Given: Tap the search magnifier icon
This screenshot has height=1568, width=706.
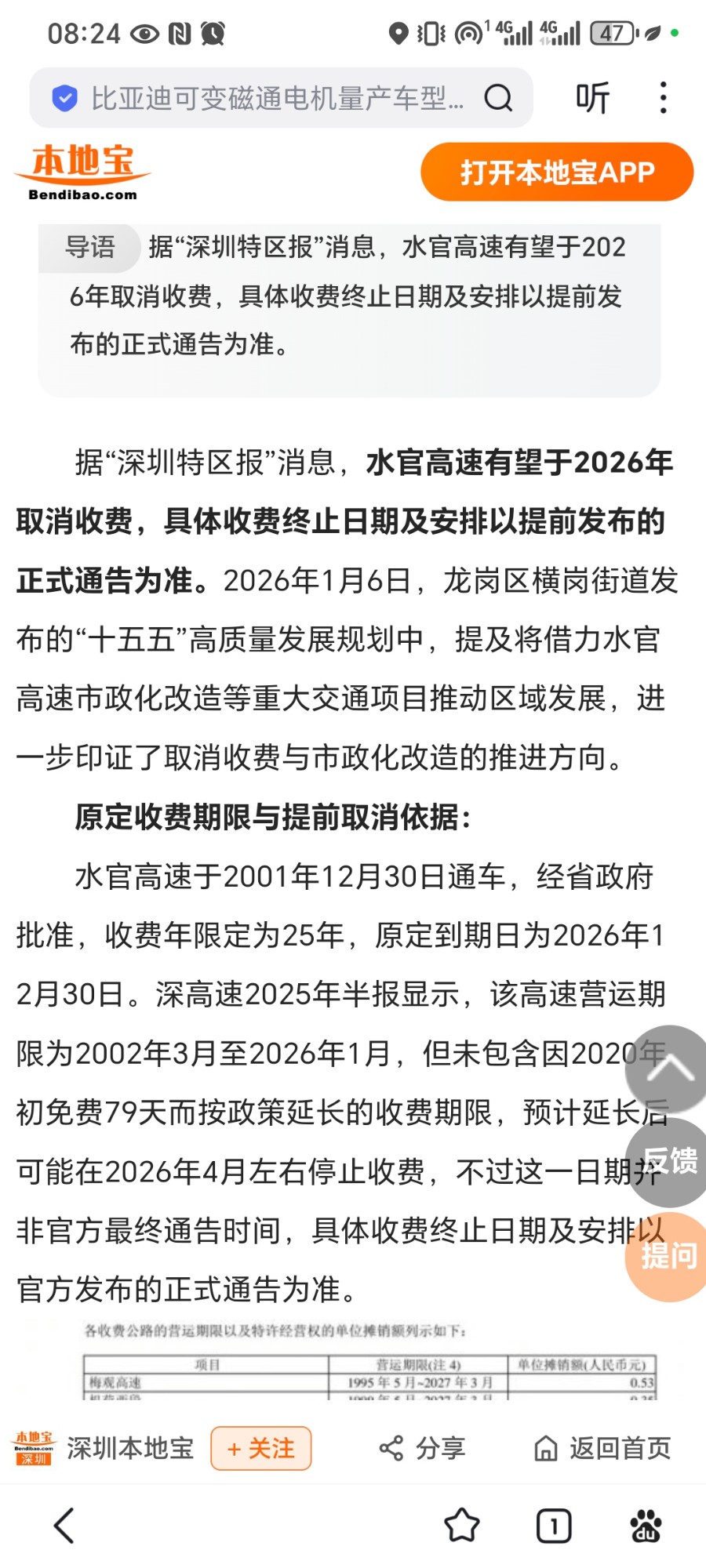Looking at the screenshot, I should pos(498,99).
